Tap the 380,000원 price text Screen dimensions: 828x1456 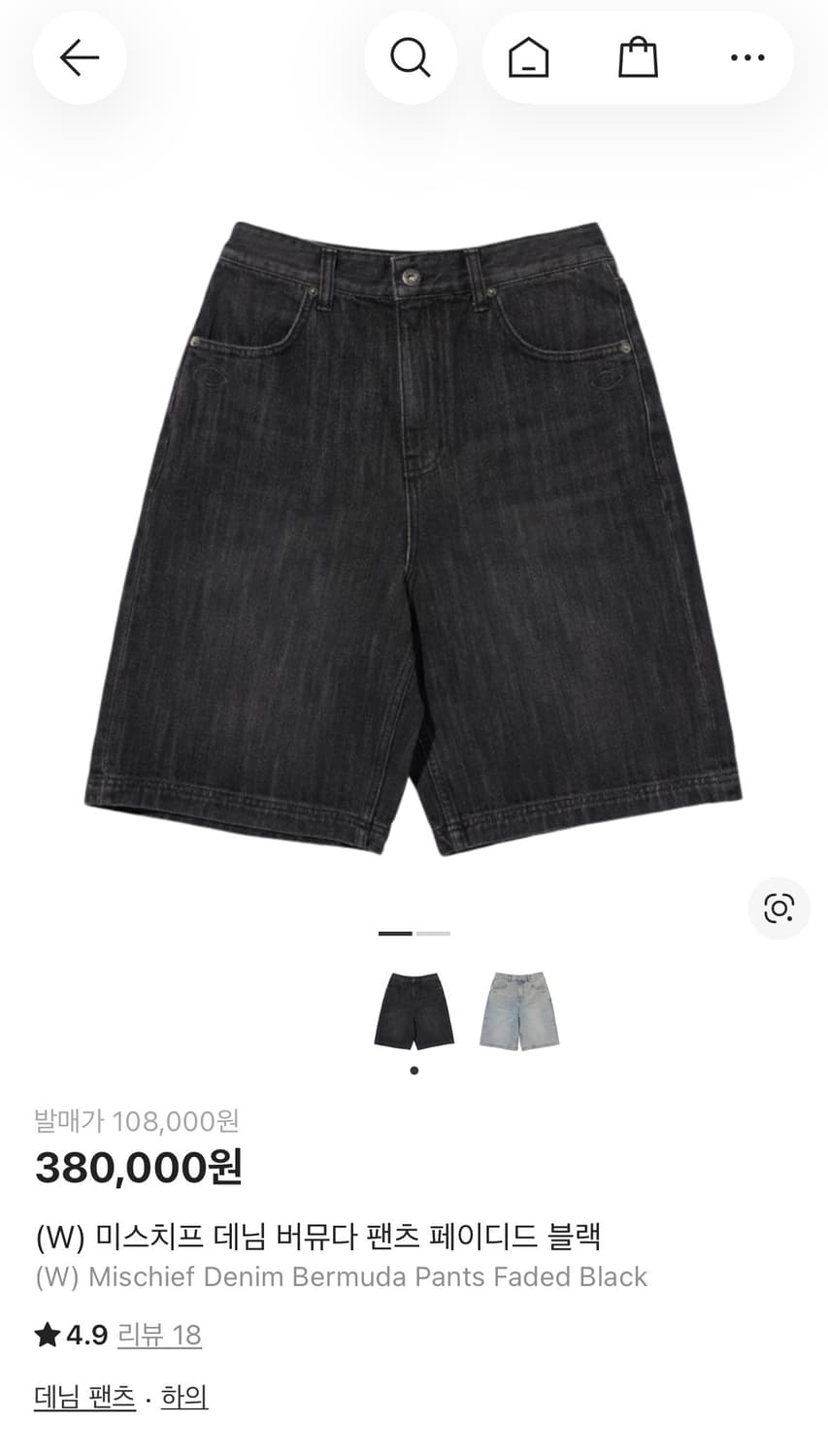(138, 1169)
